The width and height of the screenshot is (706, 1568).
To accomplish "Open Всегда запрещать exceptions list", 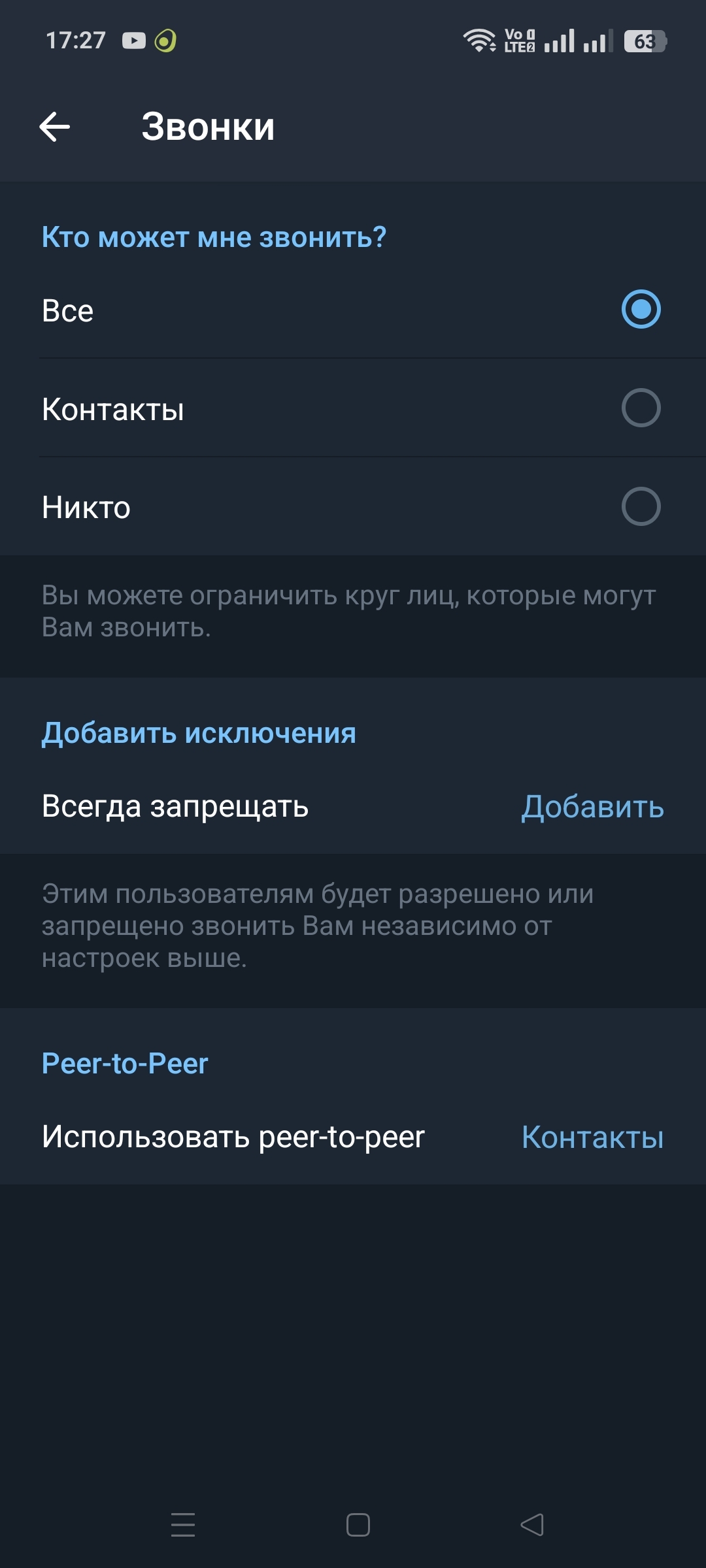I will pos(353,806).
